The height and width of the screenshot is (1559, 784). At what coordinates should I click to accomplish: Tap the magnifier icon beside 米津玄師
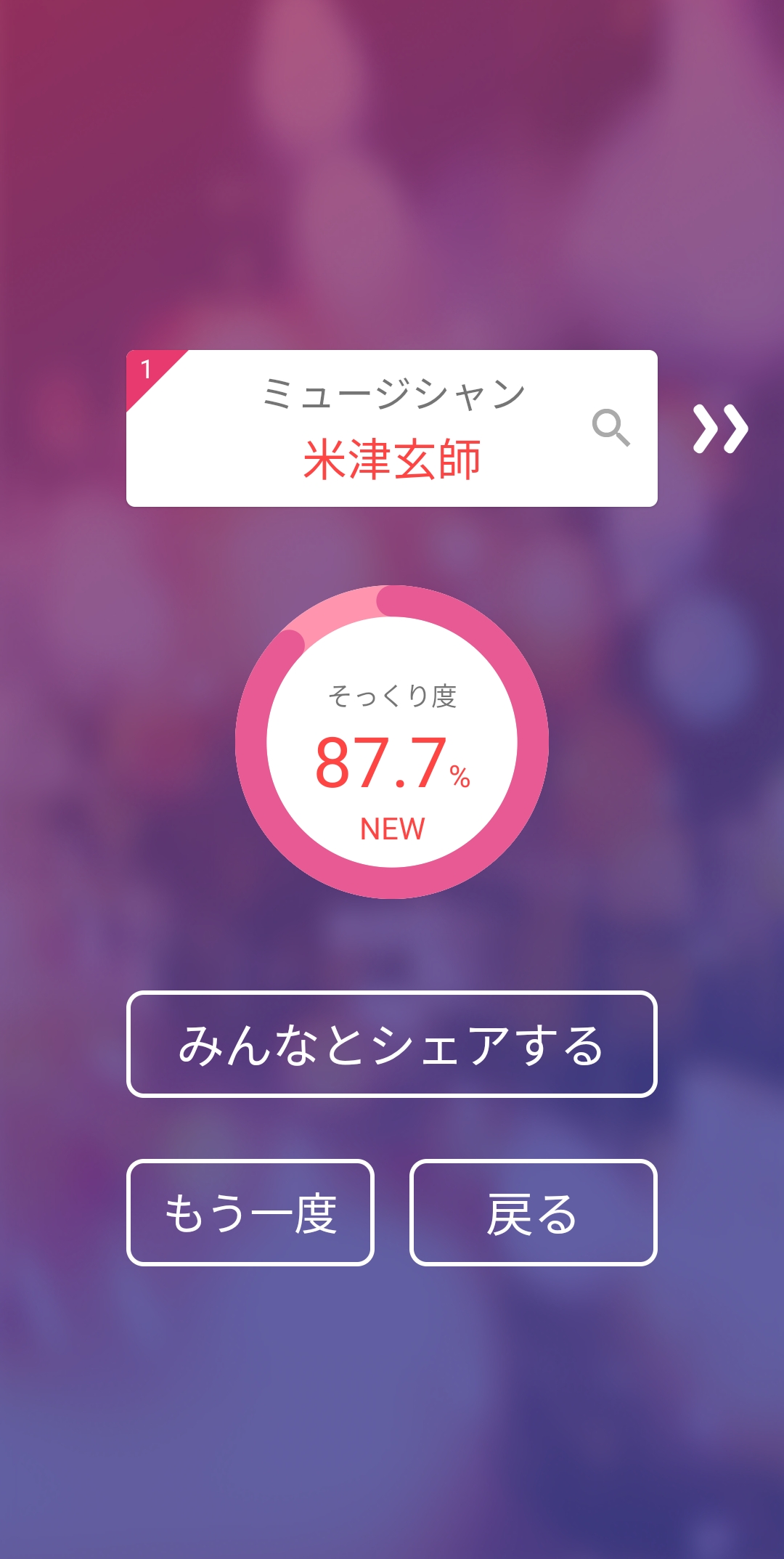(x=611, y=428)
